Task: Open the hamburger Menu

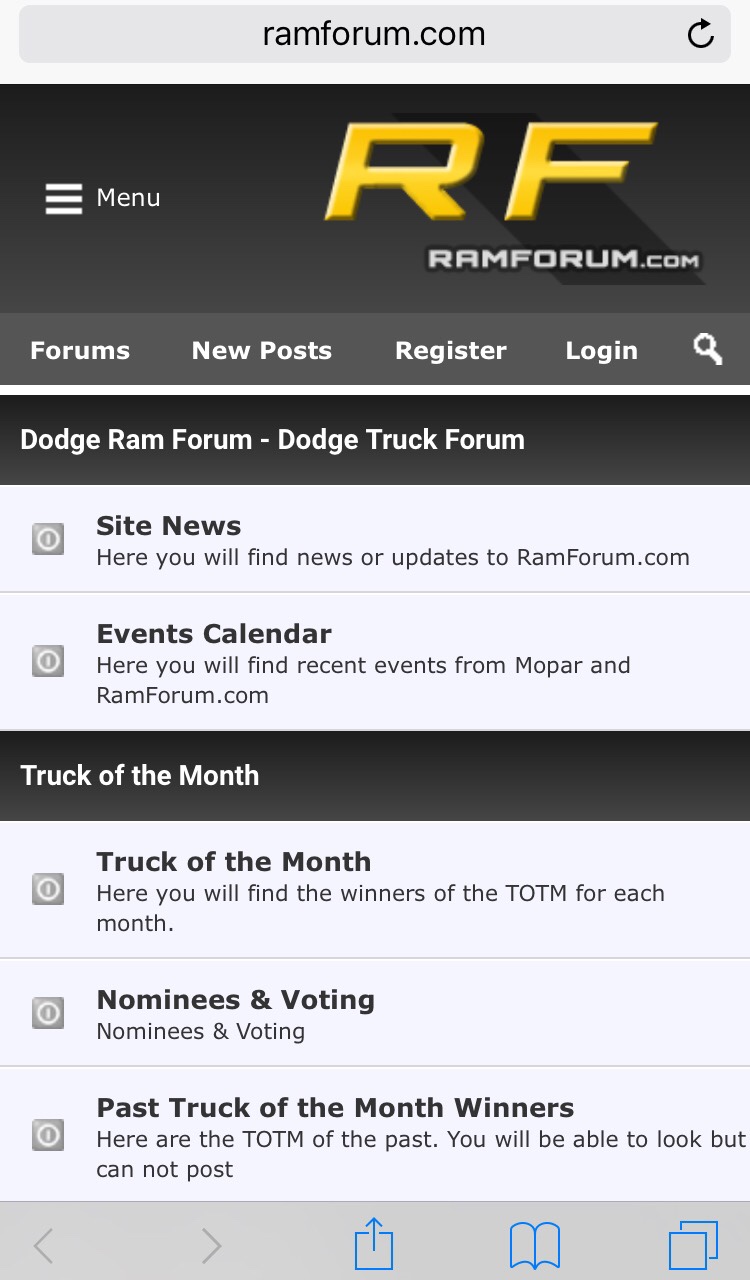Action: [102, 198]
